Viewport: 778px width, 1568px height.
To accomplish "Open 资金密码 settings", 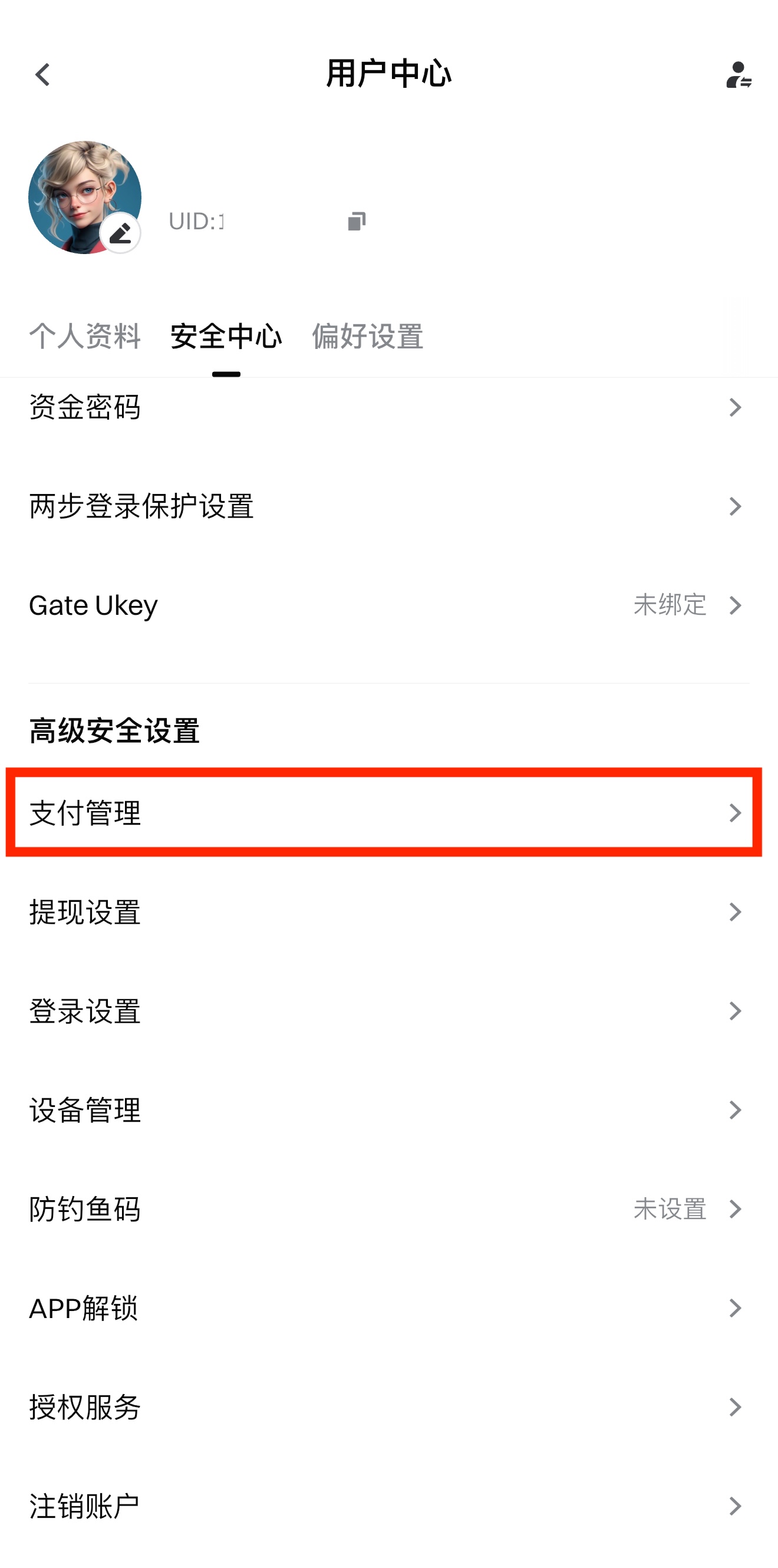I will coord(388,407).
